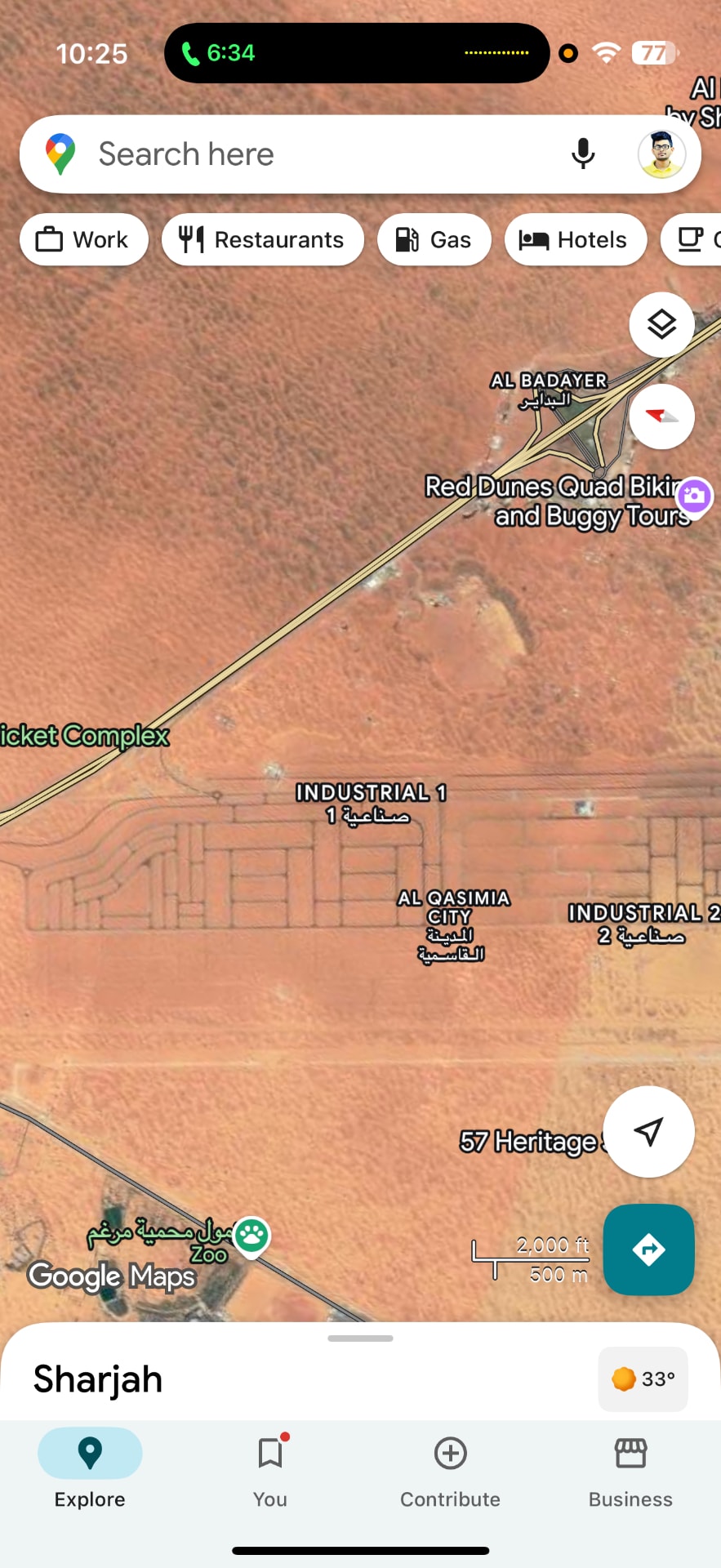The width and height of the screenshot is (721, 1568).
Task: Open the Red Dunes Quad Biking marker
Action: [x=694, y=496]
